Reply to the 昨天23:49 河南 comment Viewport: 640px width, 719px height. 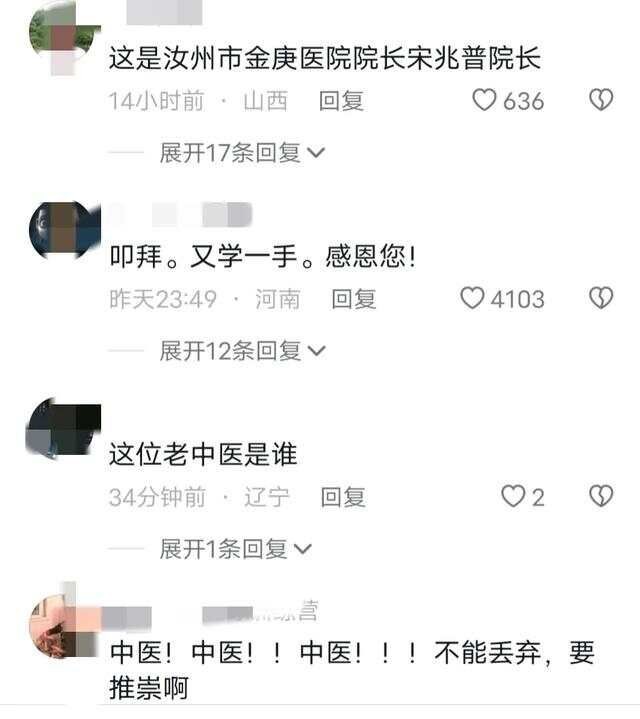pos(354,298)
